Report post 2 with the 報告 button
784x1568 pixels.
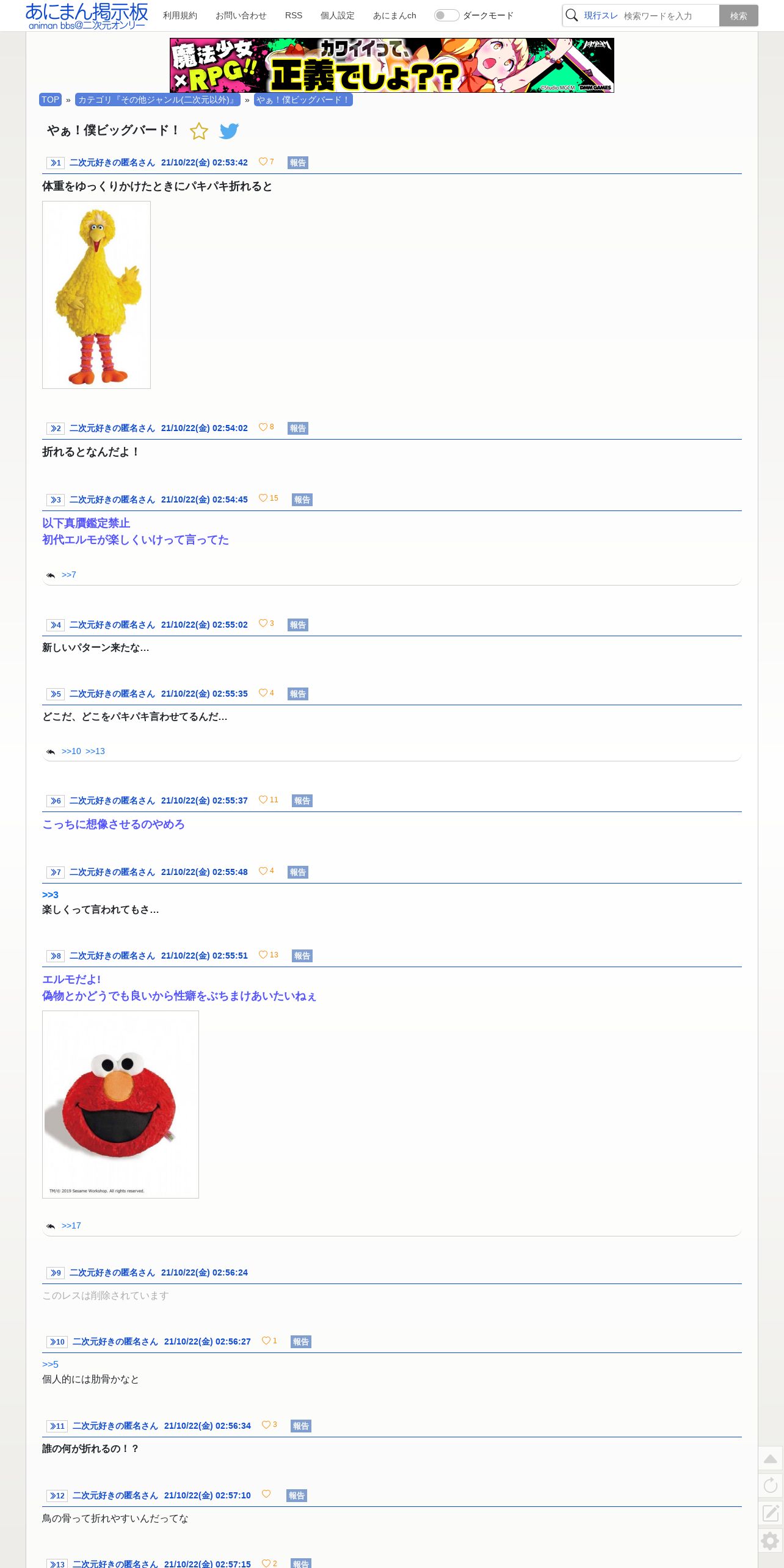(297, 428)
